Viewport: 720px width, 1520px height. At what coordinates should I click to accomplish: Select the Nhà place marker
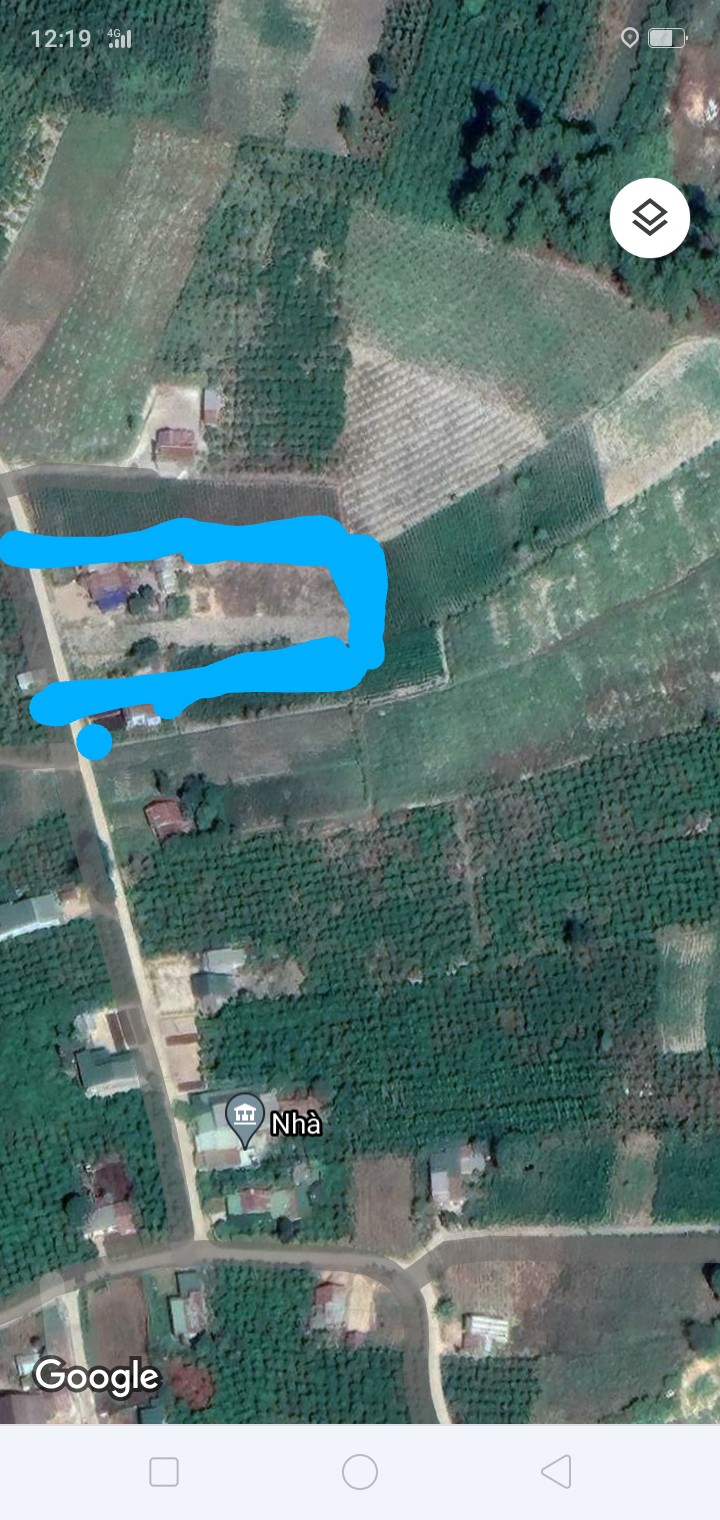point(245,1120)
